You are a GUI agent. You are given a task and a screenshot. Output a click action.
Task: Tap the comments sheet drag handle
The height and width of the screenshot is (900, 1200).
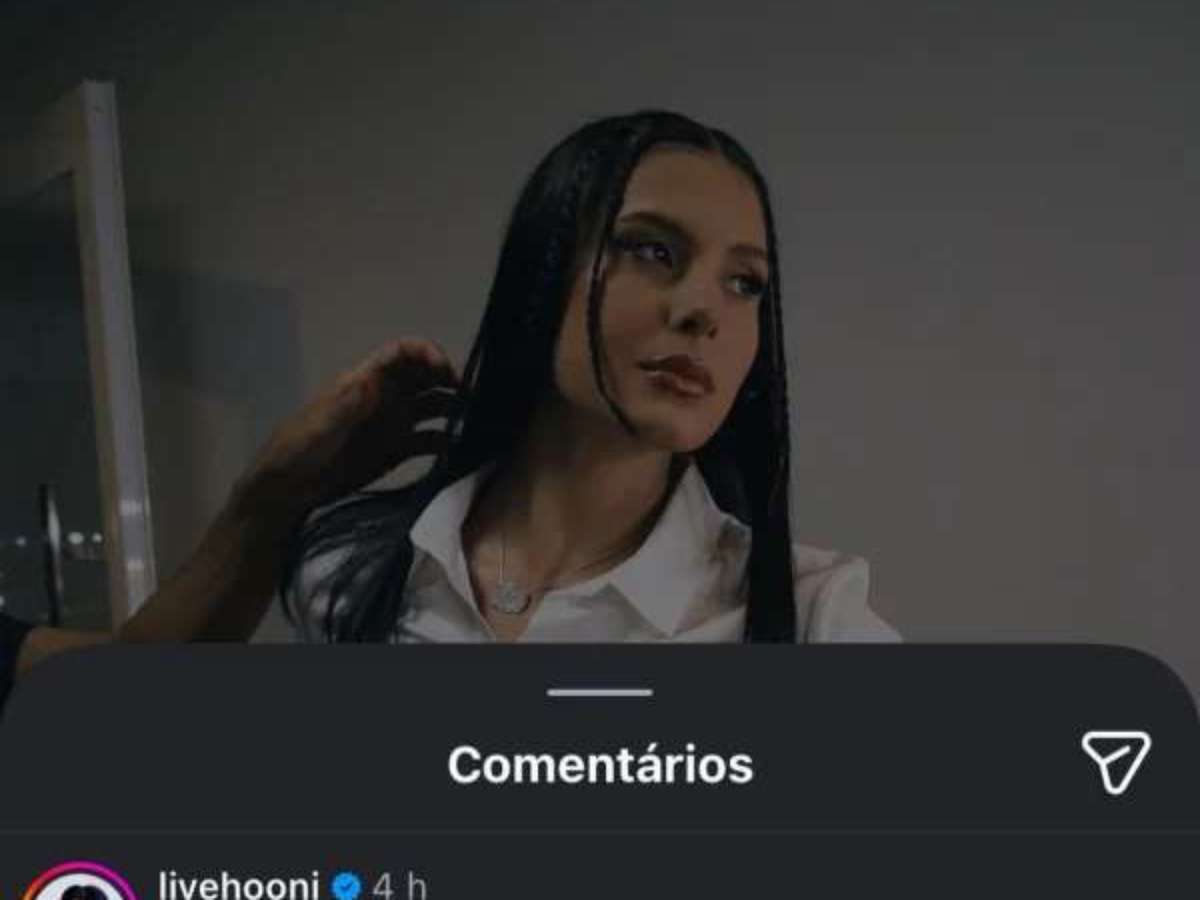click(x=600, y=692)
